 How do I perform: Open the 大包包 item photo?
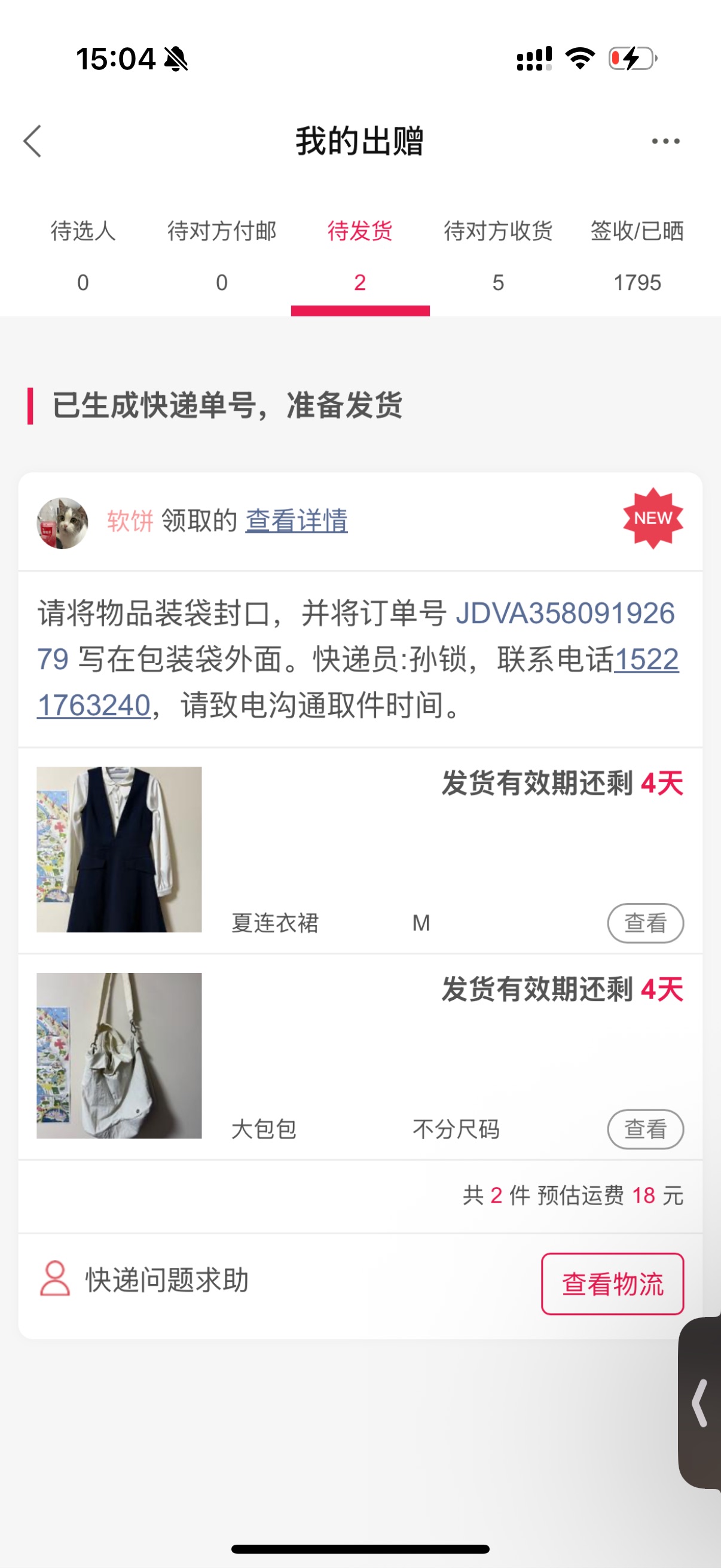[x=119, y=1055]
